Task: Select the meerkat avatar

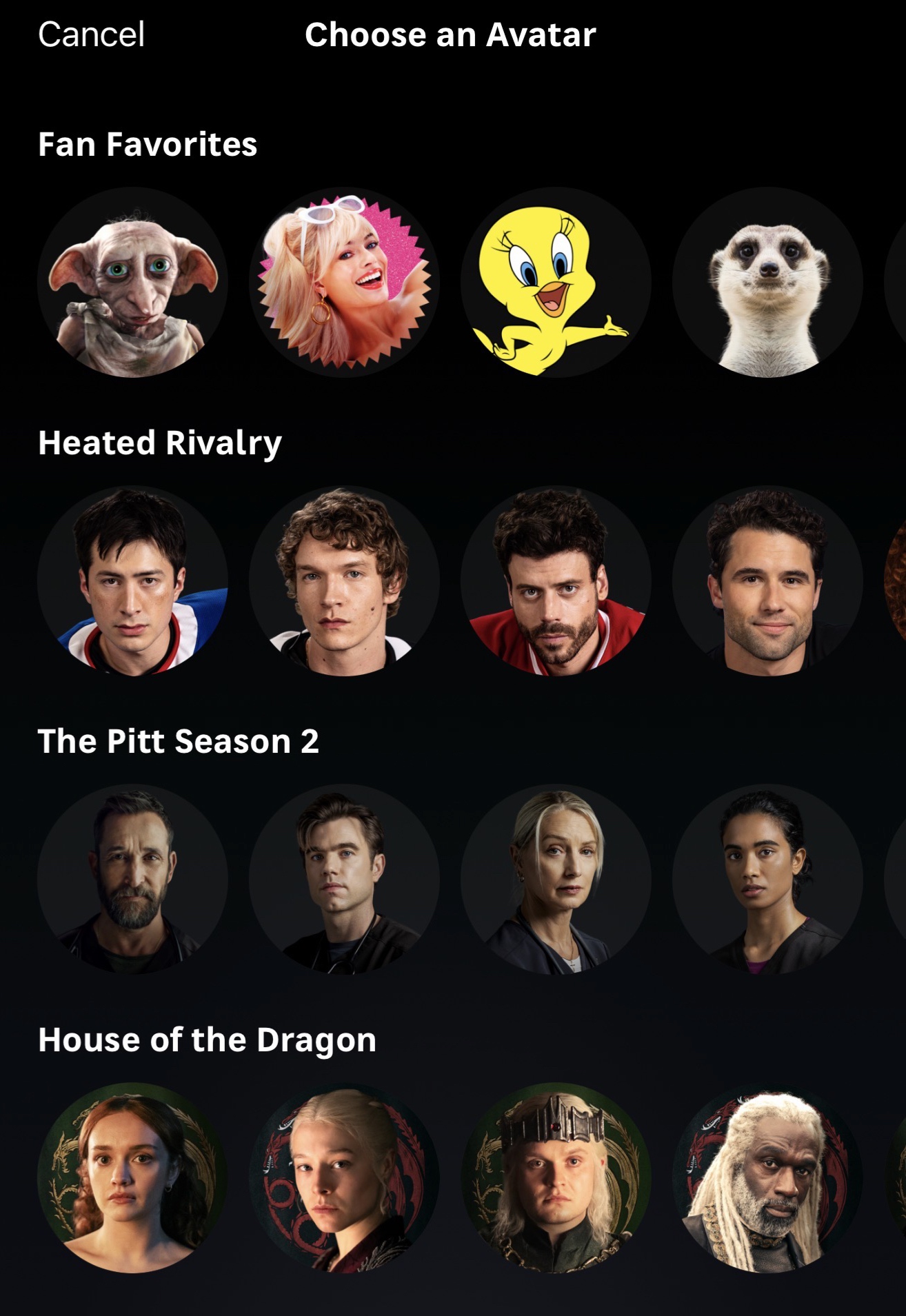Action: coord(767,283)
